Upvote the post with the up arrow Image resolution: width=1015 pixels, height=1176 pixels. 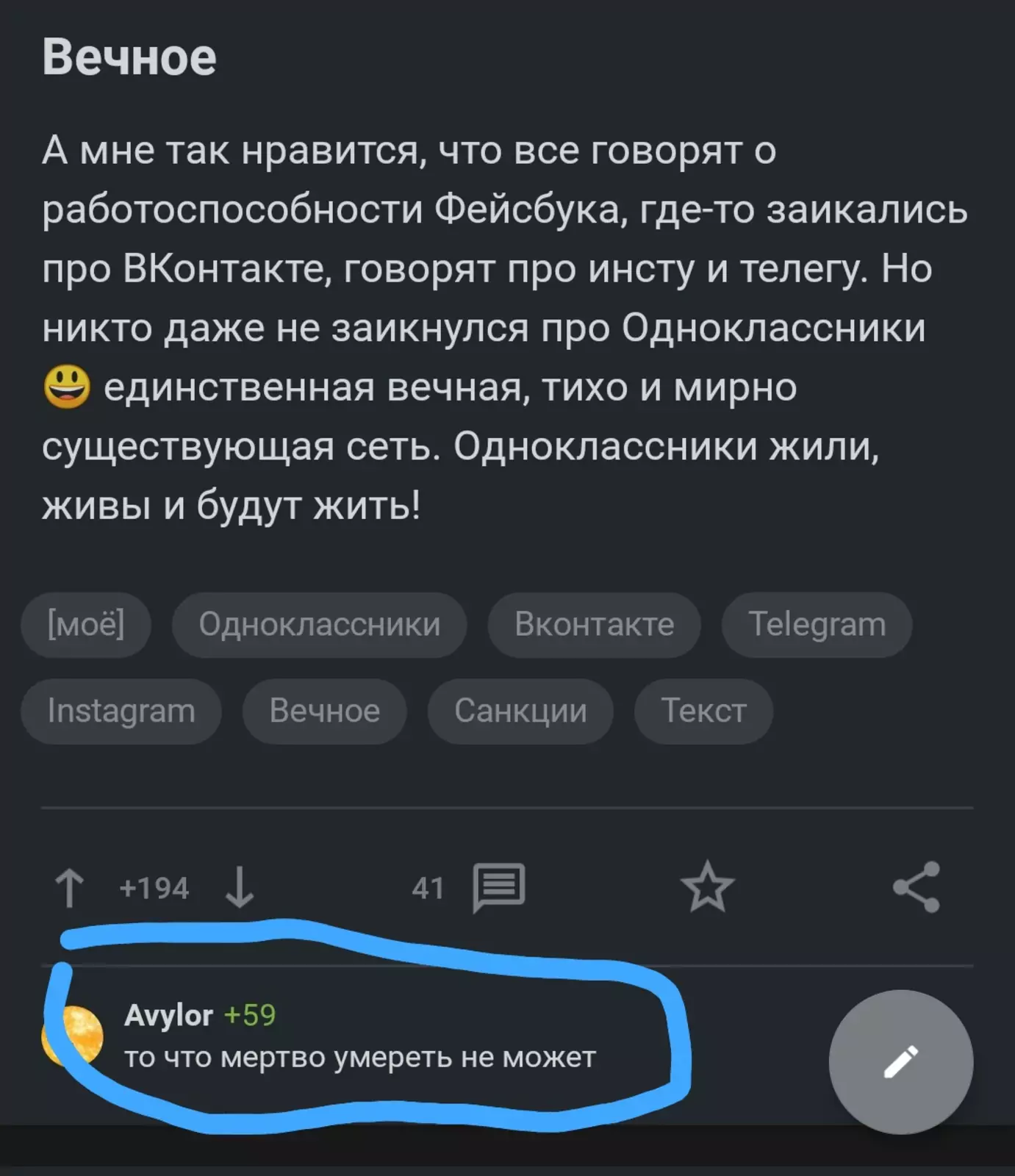pos(70,887)
